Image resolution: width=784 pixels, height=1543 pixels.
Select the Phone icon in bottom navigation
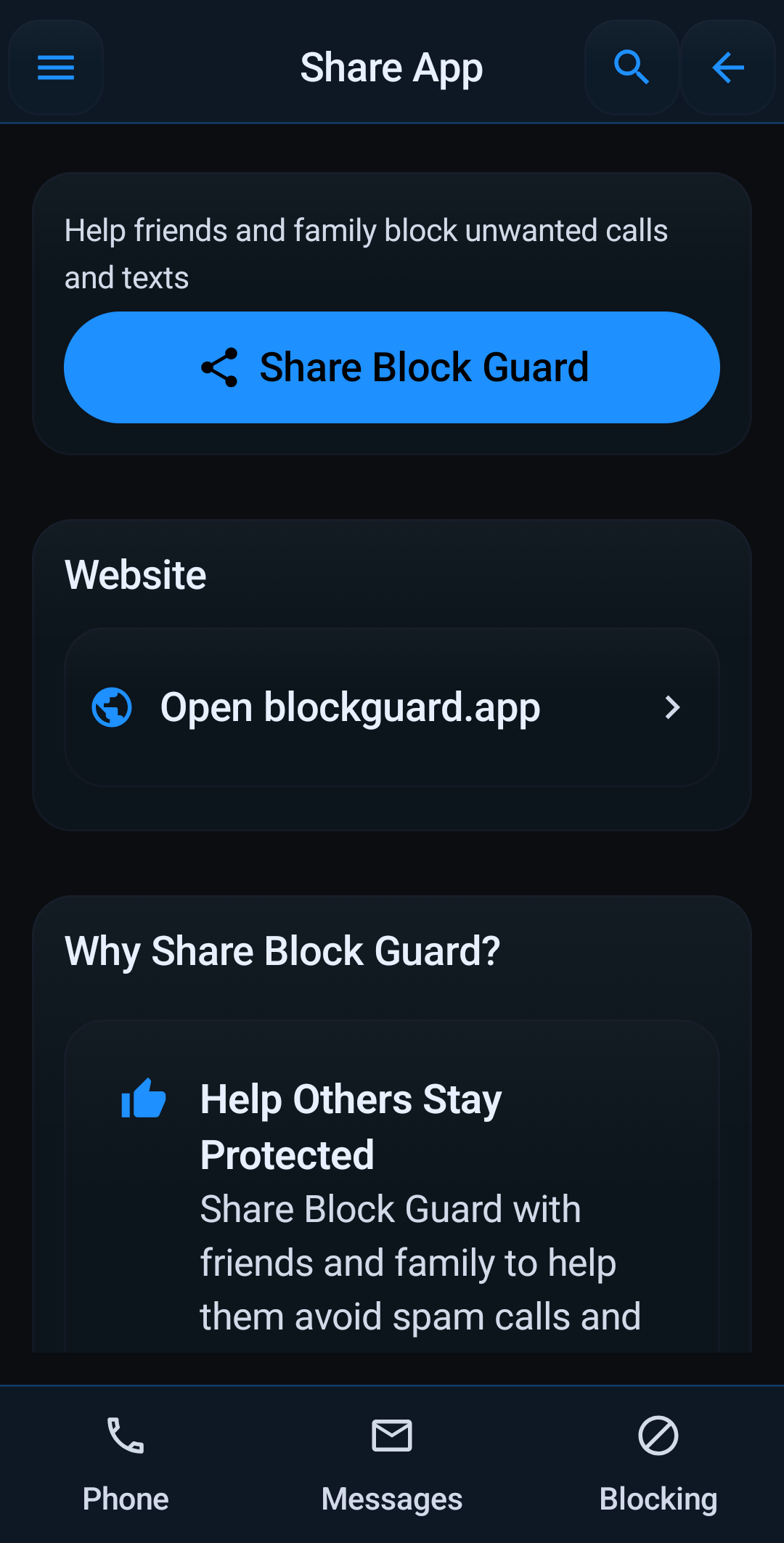tap(125, 1435)
